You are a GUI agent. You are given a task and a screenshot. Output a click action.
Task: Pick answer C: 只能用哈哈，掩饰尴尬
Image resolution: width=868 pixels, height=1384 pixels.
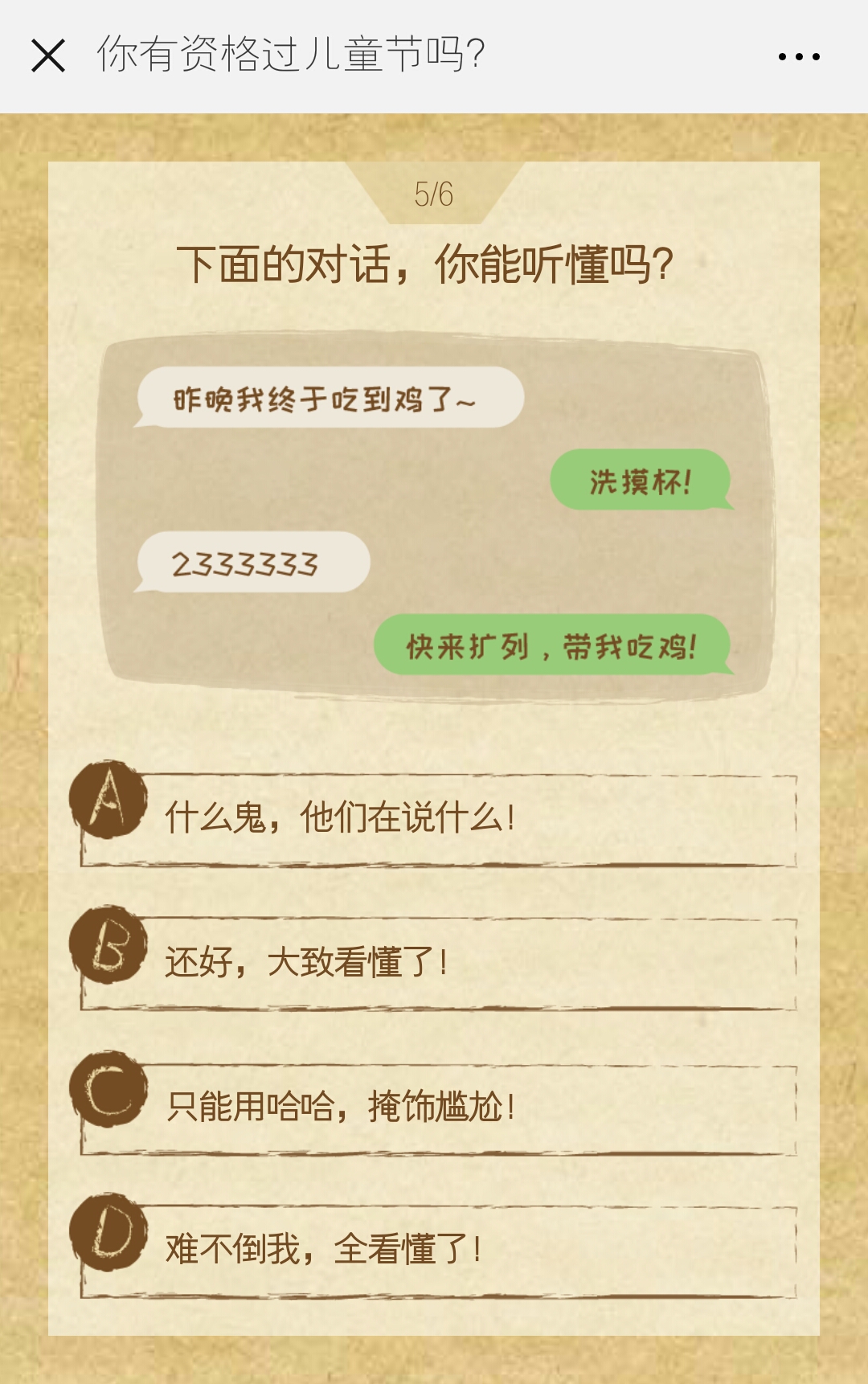[x=438, y=1108]
